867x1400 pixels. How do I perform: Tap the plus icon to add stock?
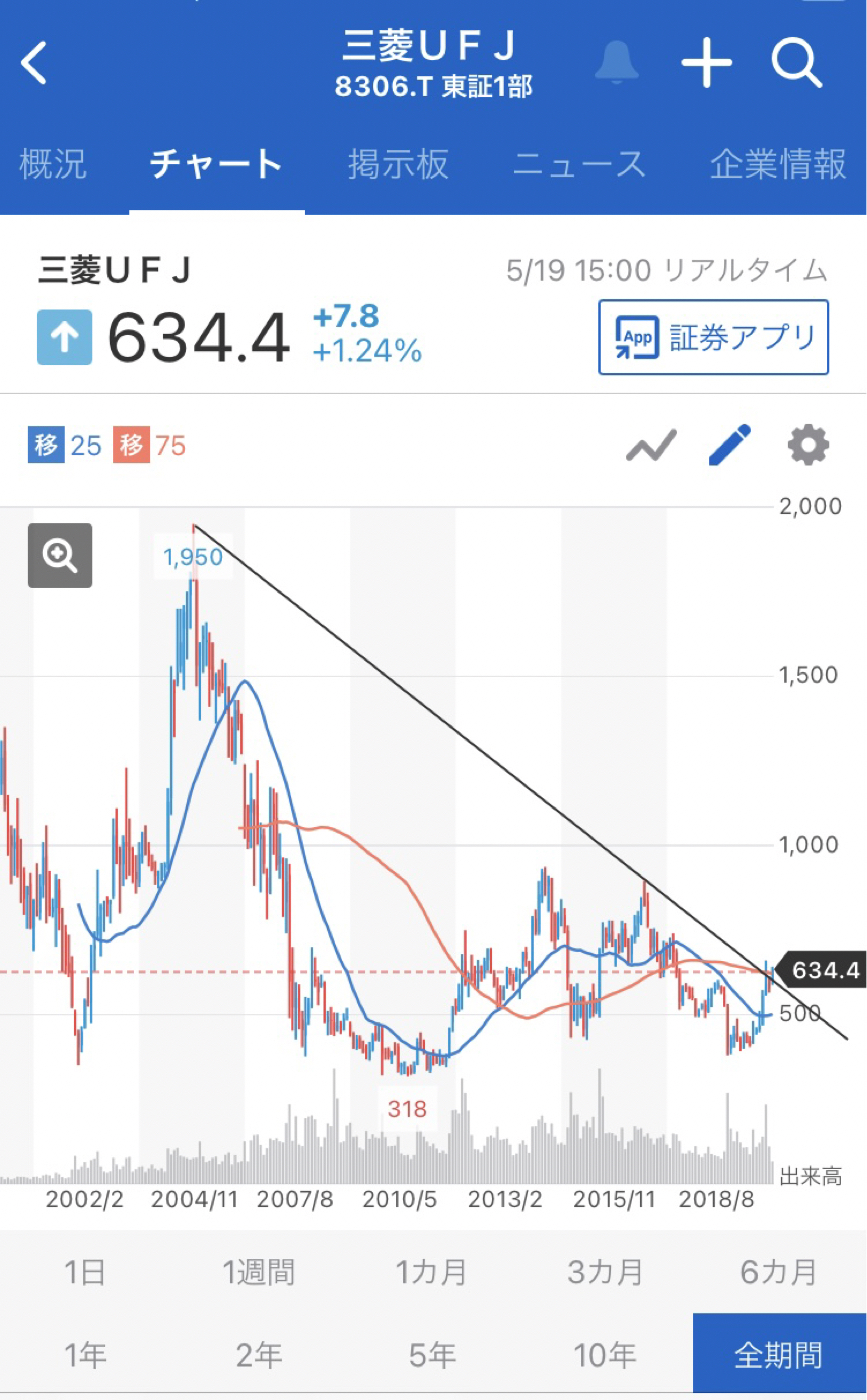click(707, 63)
